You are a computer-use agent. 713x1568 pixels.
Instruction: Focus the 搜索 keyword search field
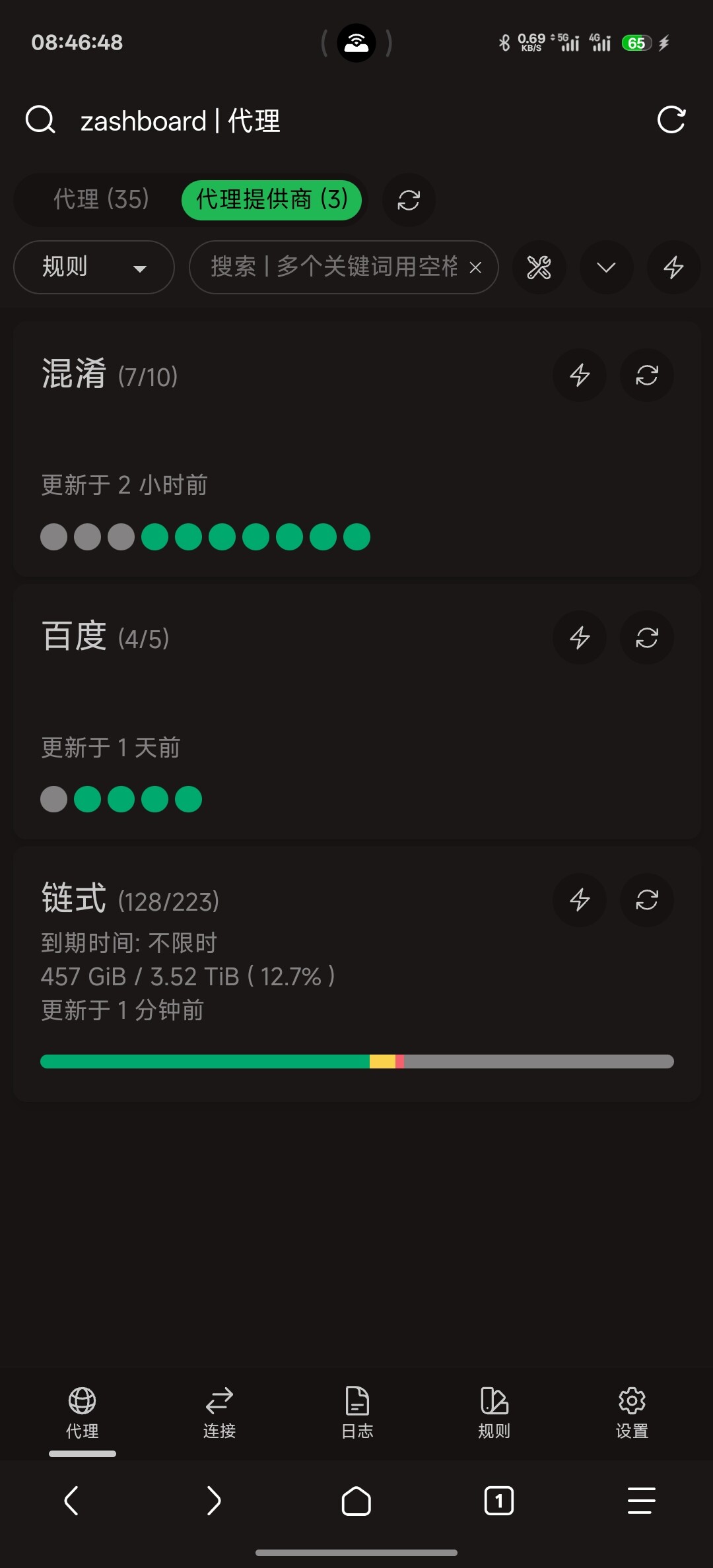point(333,267)
